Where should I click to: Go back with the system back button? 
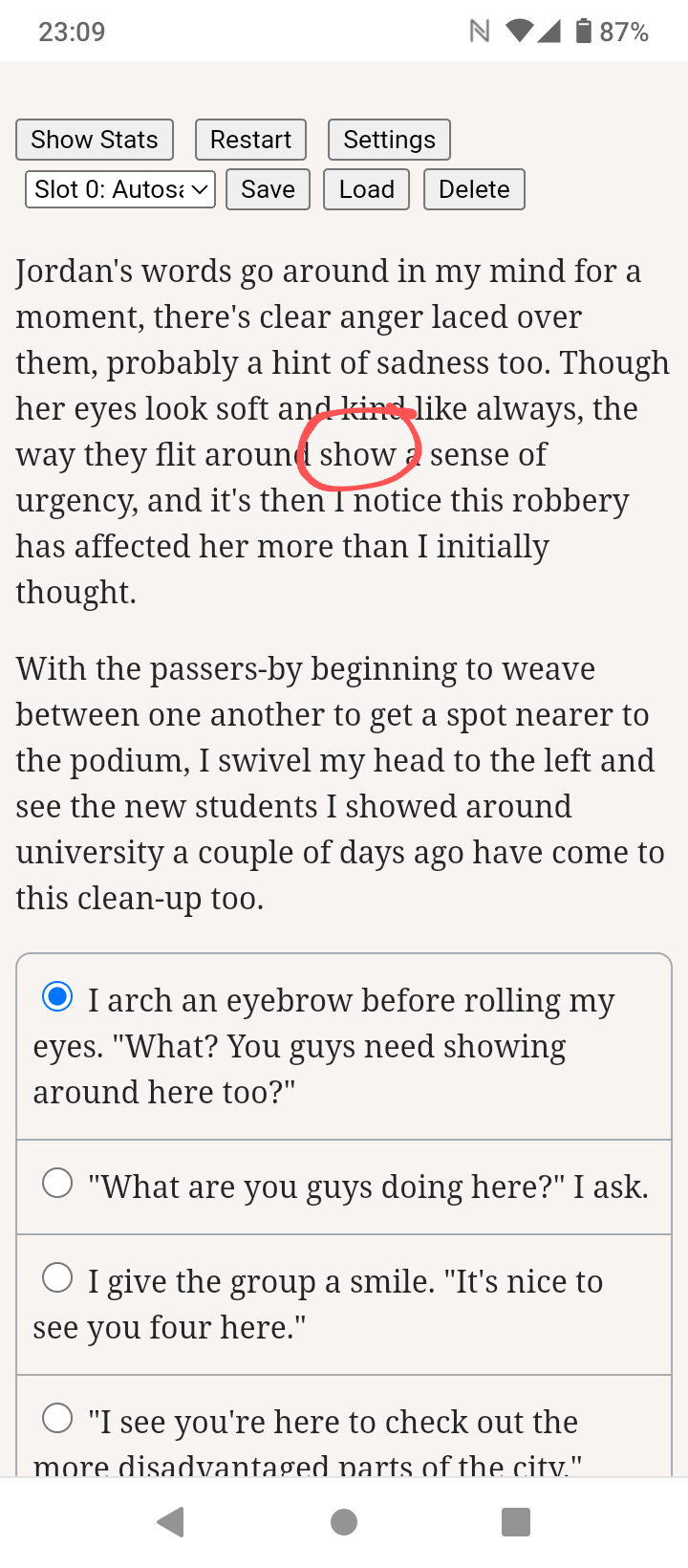(x=171, y=1522)
